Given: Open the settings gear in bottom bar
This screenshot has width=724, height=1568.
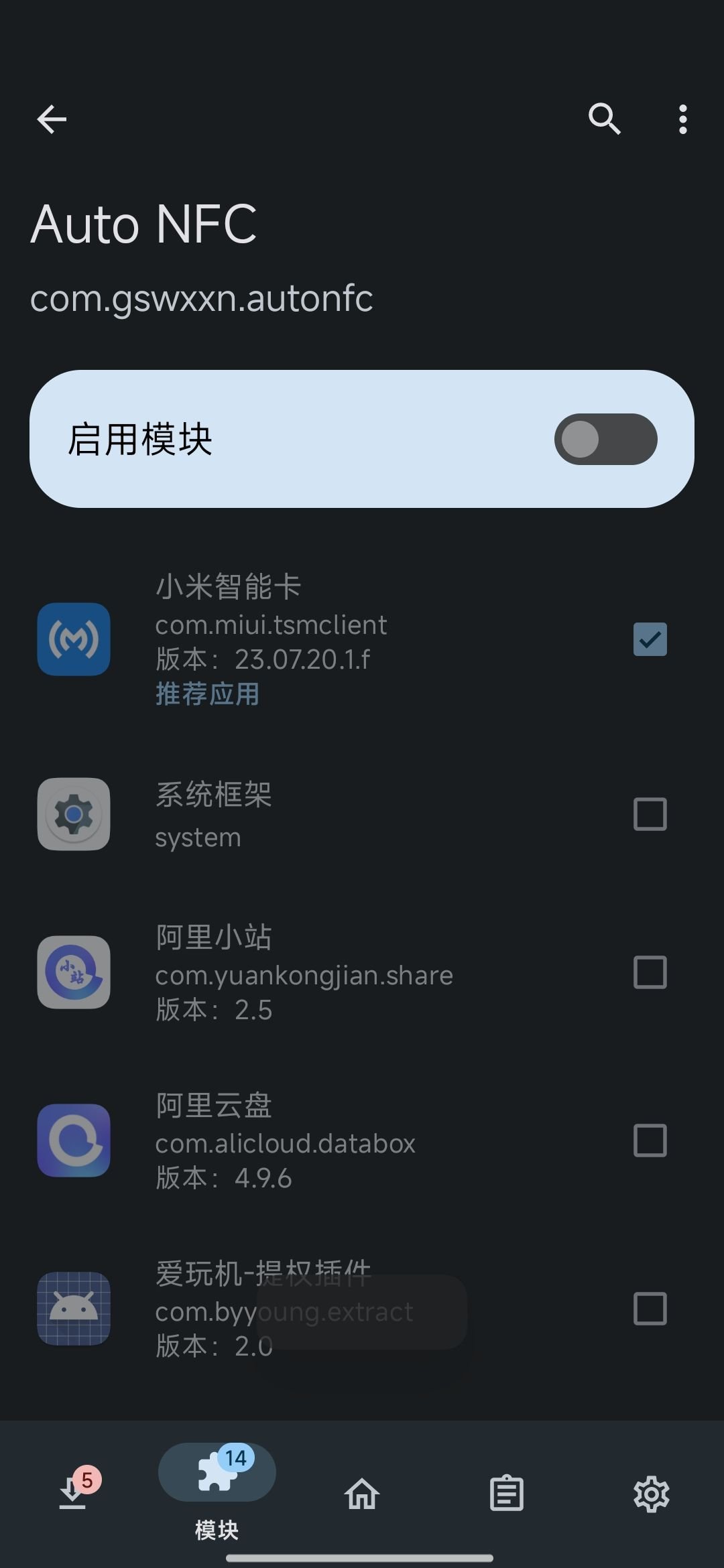Looking at the screenshot, I should coord(652,1493).
